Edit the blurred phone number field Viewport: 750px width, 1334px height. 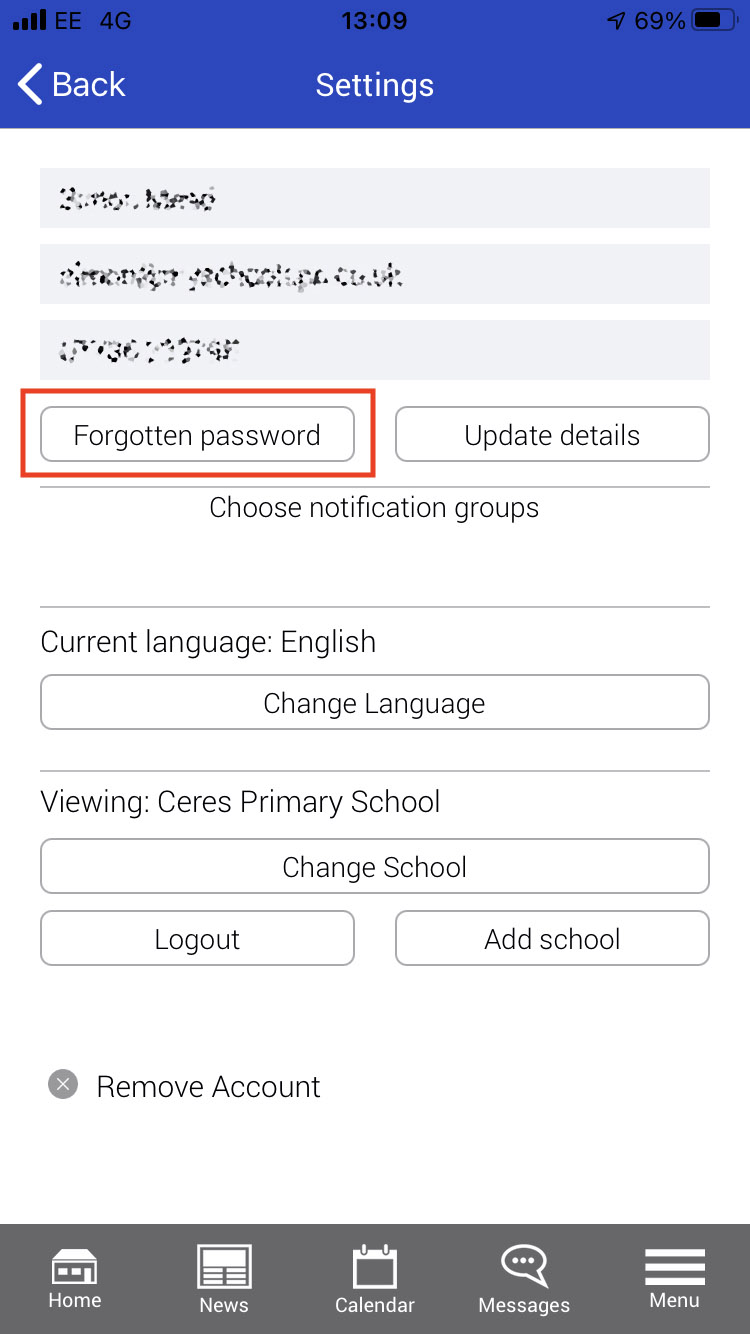(x=374, y=350)
